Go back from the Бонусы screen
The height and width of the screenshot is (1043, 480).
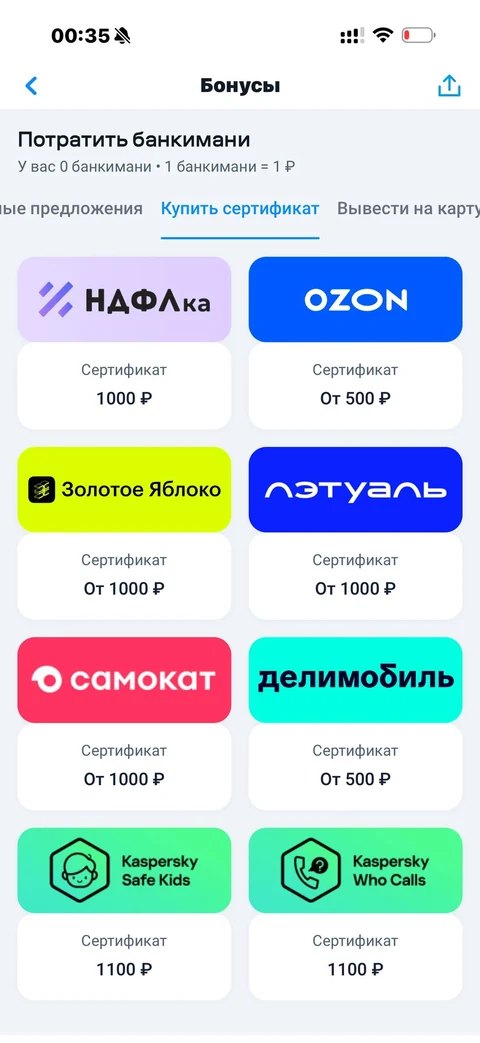coord(31,86)
